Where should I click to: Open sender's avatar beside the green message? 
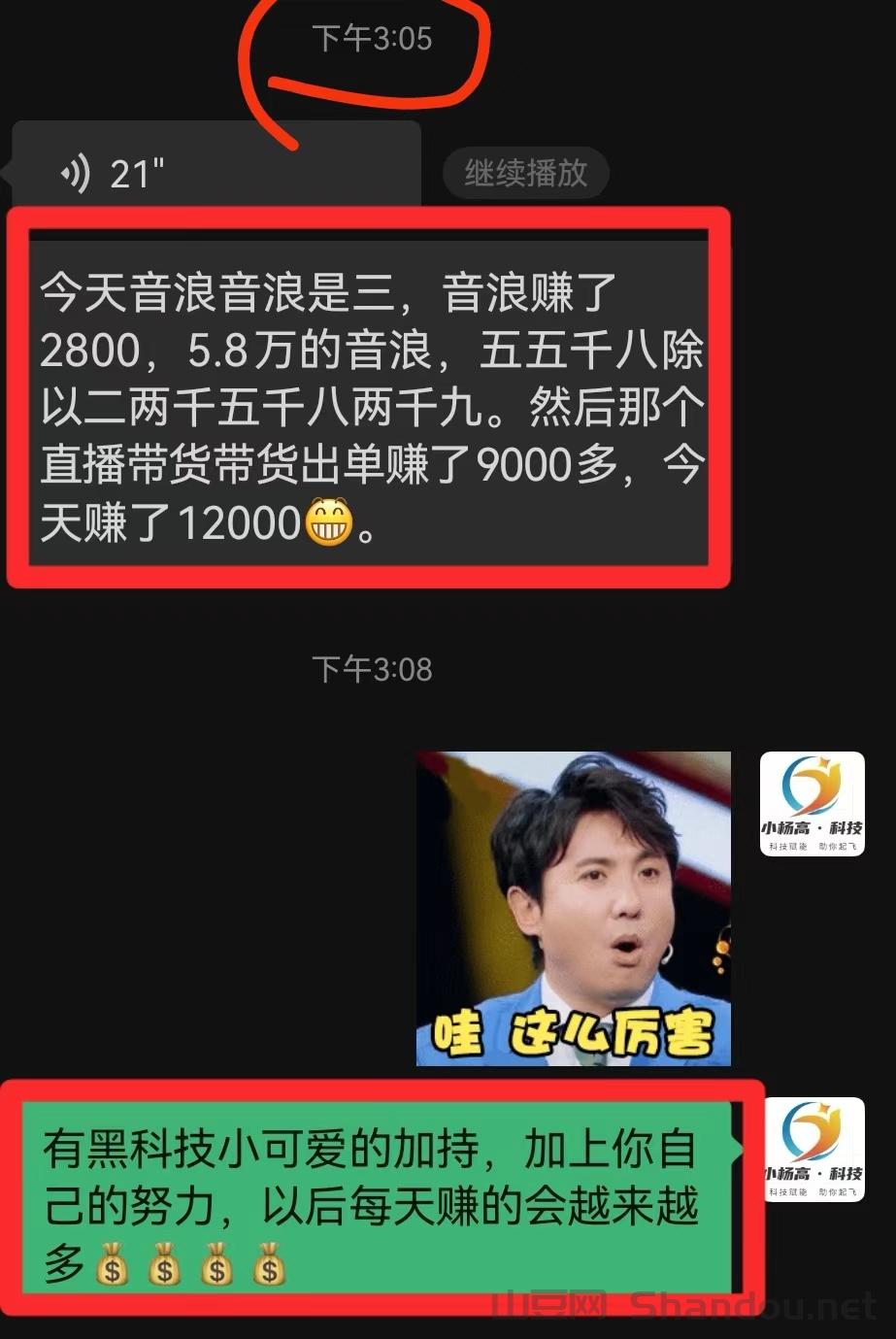pyautogui.click(x=813, y=1149)
